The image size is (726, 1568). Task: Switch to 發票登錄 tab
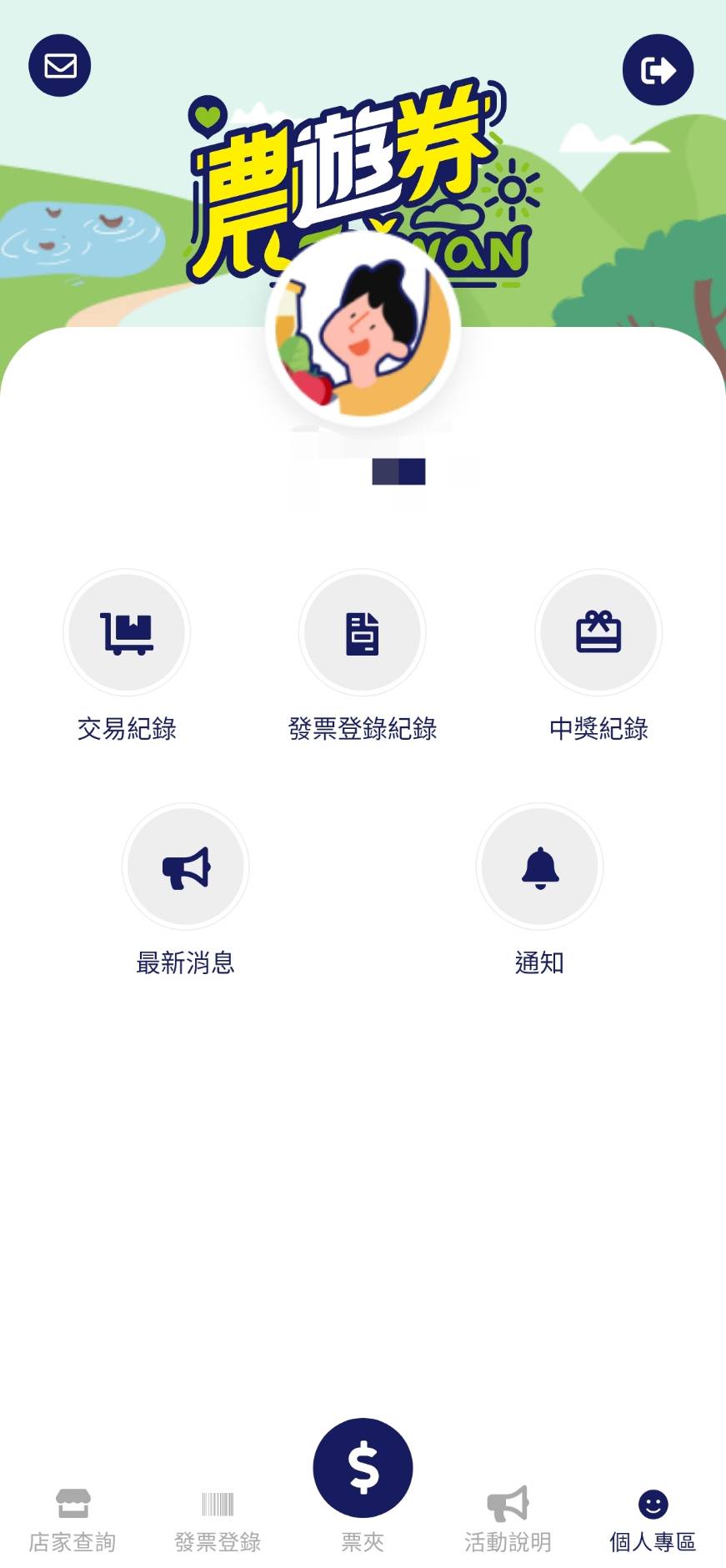click(218, 1520)
